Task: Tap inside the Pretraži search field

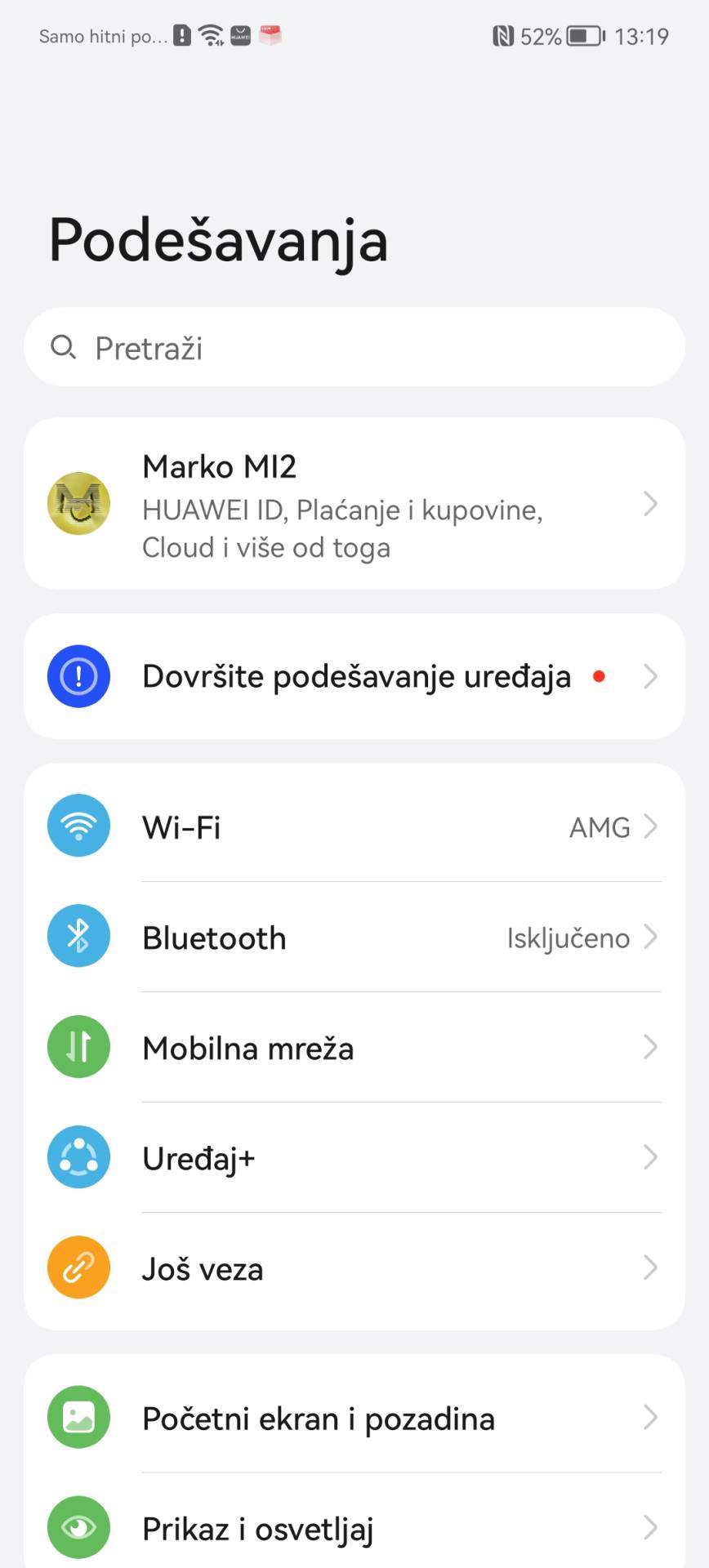Action: pos(354,347)
